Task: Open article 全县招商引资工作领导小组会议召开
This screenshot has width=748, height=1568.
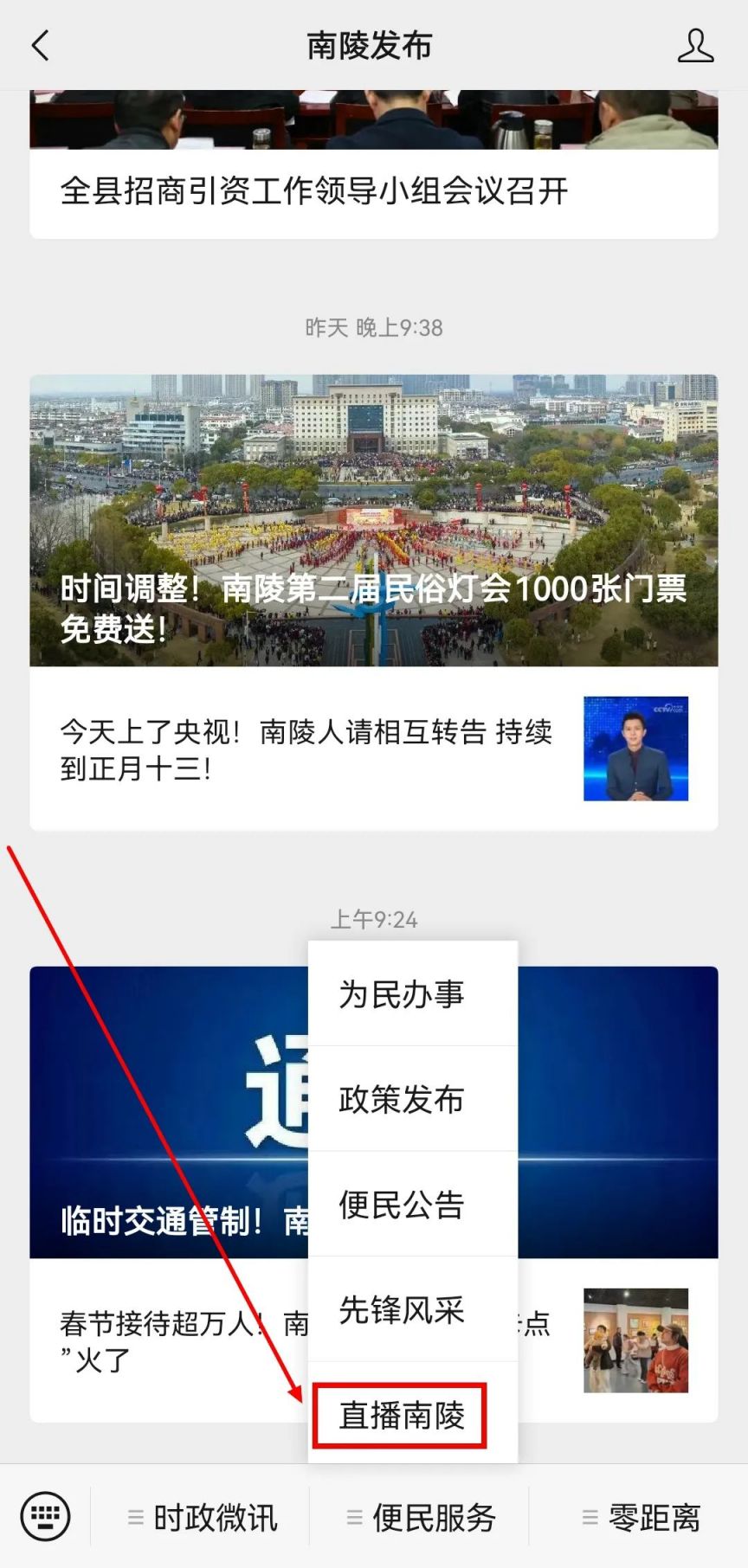Action: [313, 191]
